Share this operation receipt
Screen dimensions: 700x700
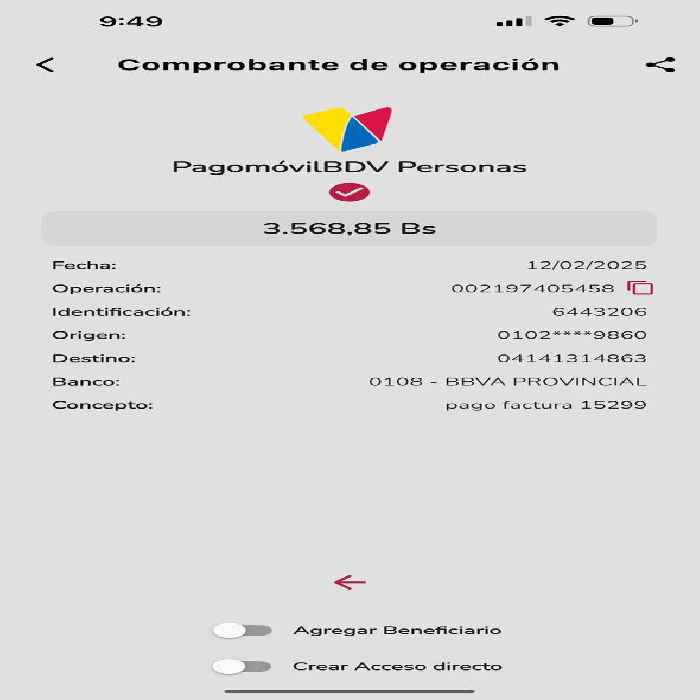tap(661, 65)
